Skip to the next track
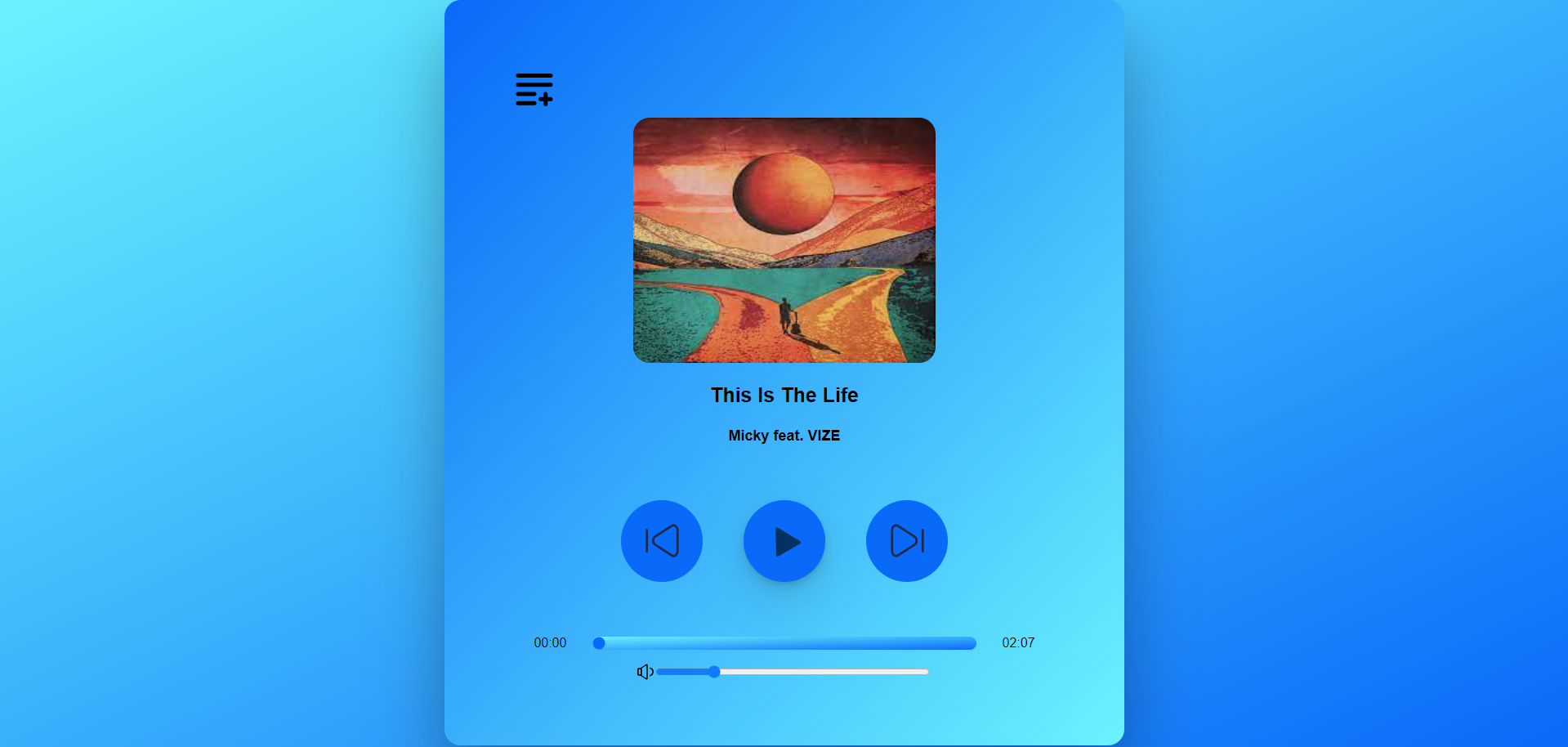 click(x=907, y=541)
